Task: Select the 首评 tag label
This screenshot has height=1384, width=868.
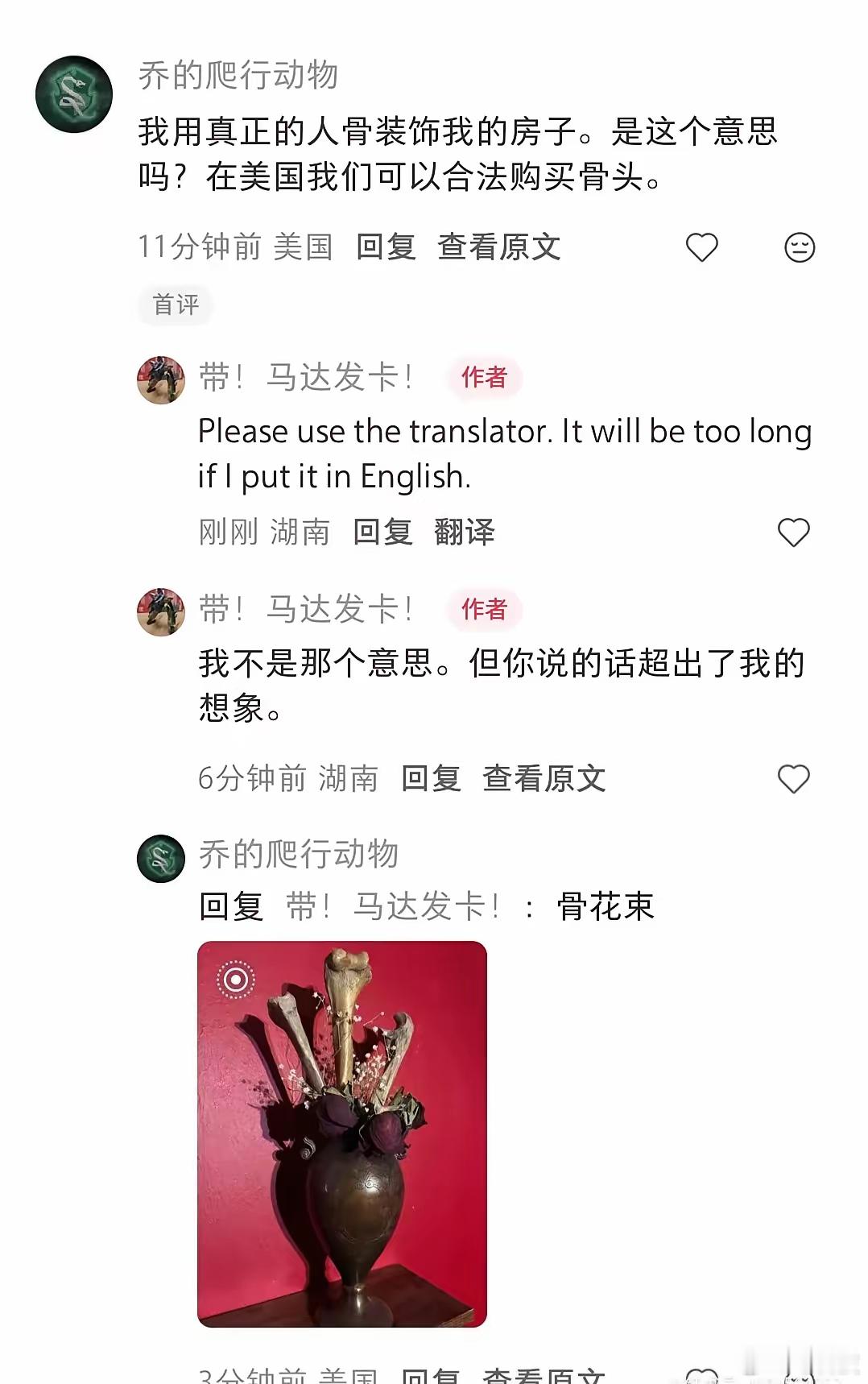Action: tap(174, 305)
